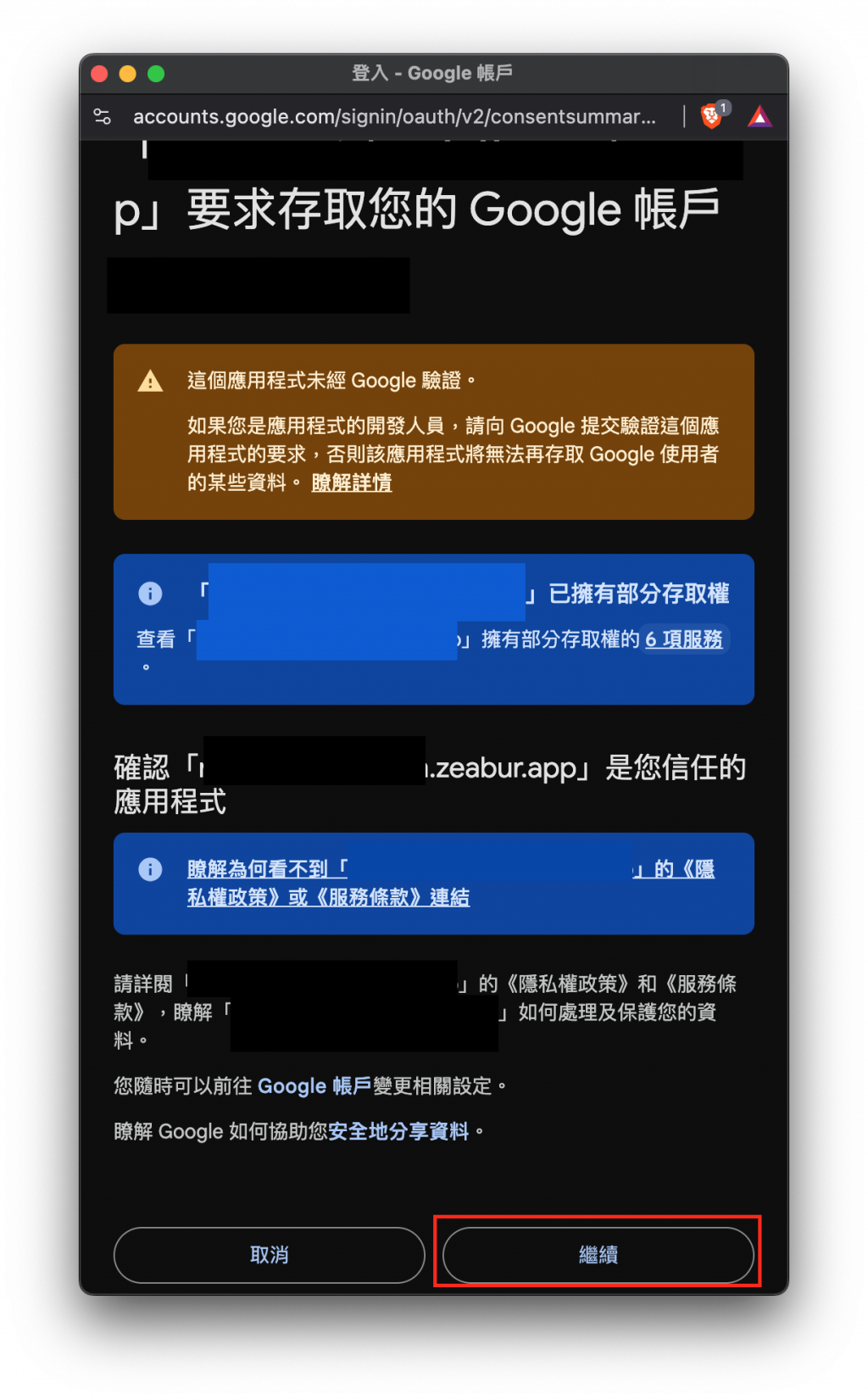Tap the 繼續 button to continue
The image size is (868, 1400).
(x=598, y=1254)
